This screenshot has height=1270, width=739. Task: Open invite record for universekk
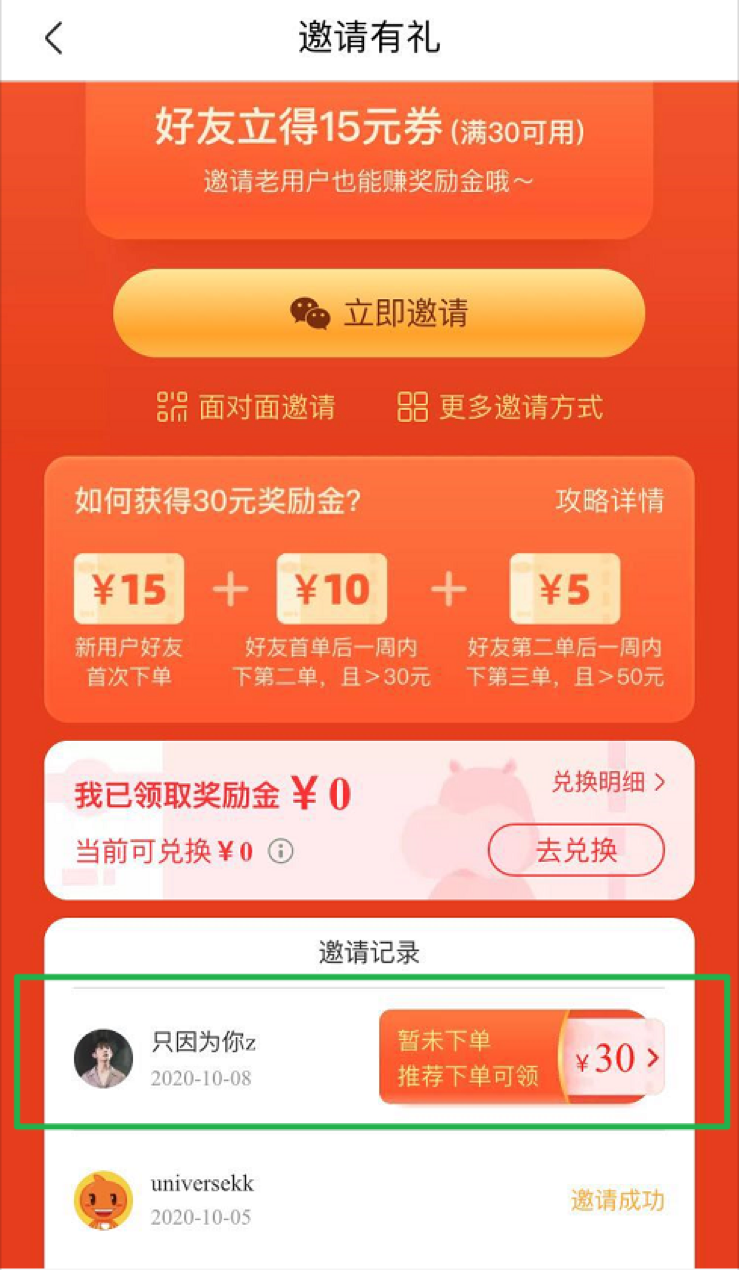coord(369,1200)
